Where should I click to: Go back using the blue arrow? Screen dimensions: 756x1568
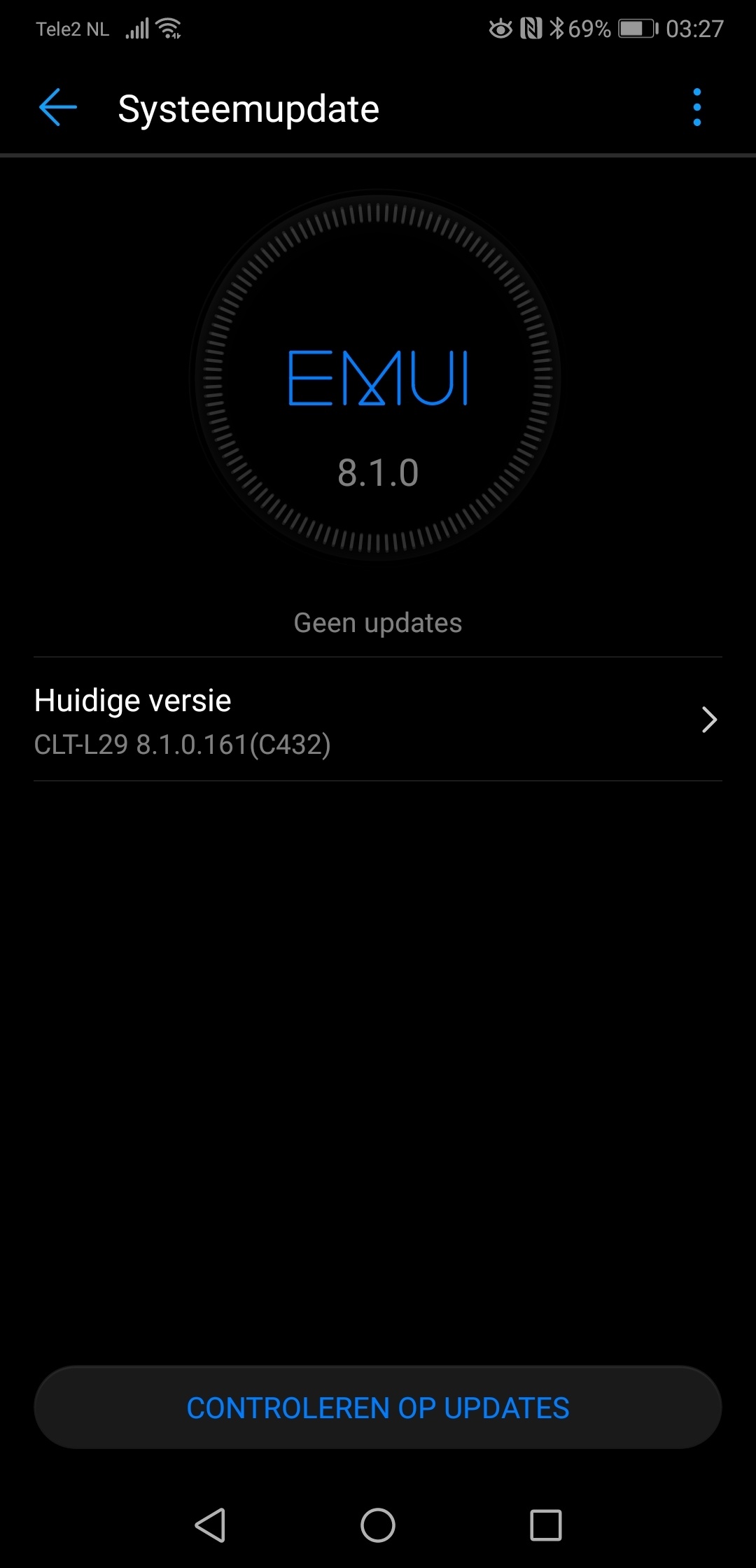pyautogui.click(x=58, y=108)
